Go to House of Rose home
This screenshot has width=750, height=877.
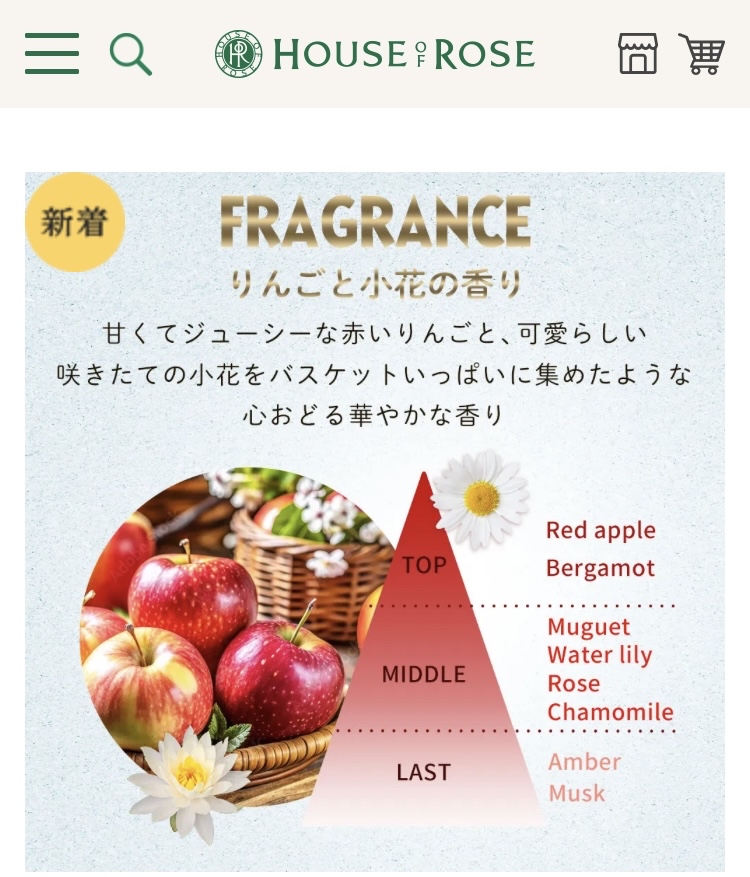click(x=375, y=54)
